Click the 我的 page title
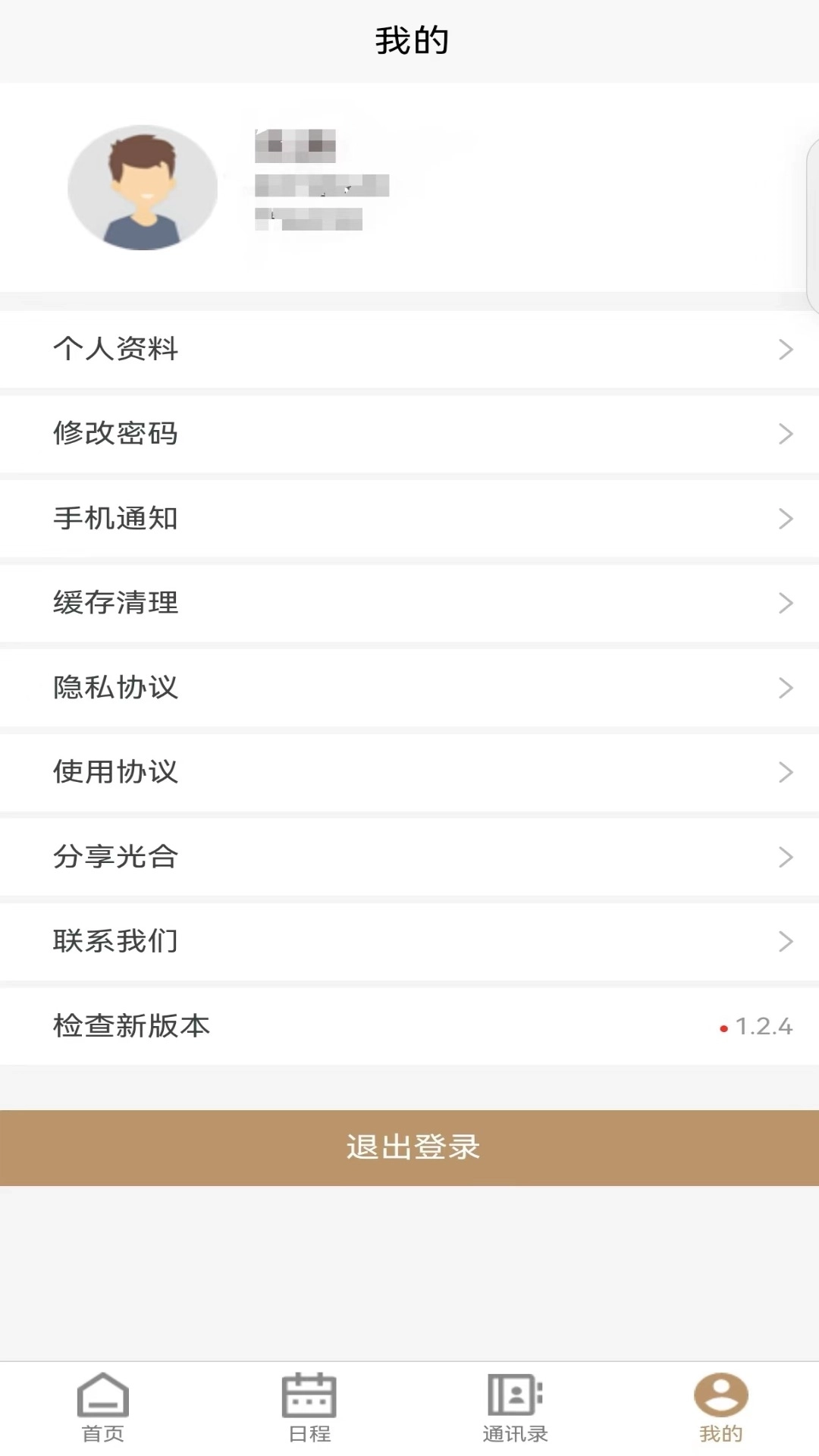This screenshot has height=1456, width=819. [409, 40]
